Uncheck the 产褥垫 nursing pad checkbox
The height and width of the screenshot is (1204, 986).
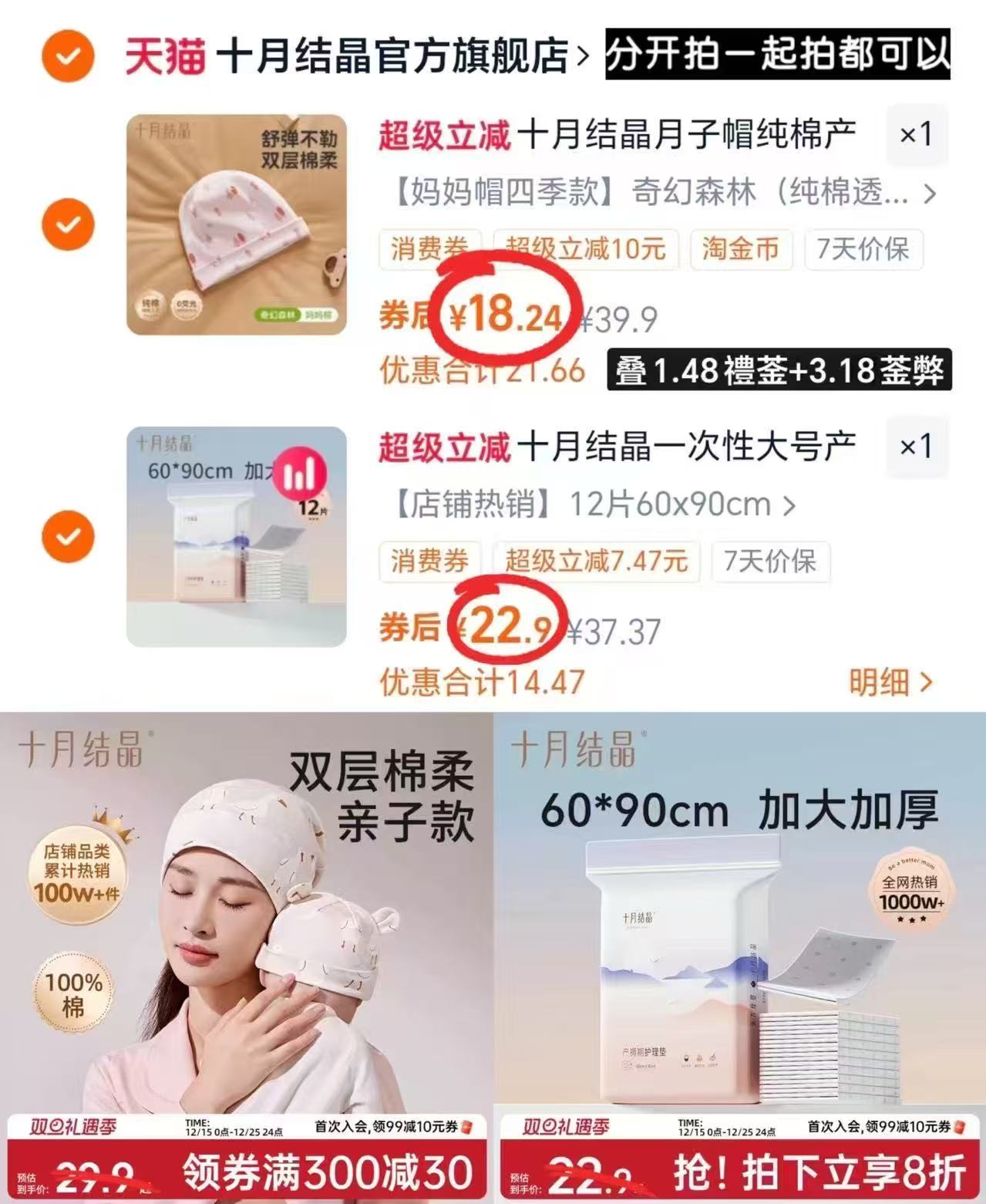coord(68,535)
